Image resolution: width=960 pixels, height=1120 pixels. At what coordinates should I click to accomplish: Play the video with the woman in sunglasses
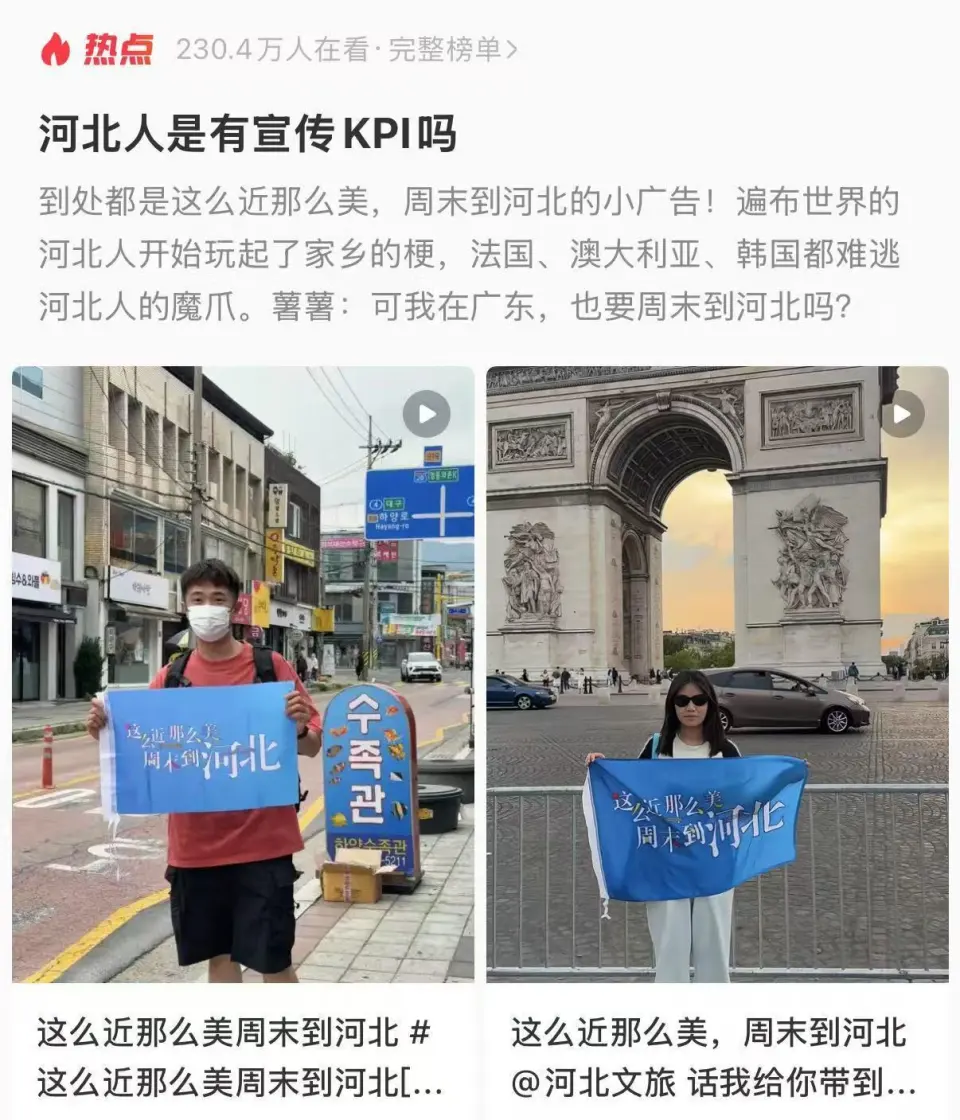pos(902,414)
